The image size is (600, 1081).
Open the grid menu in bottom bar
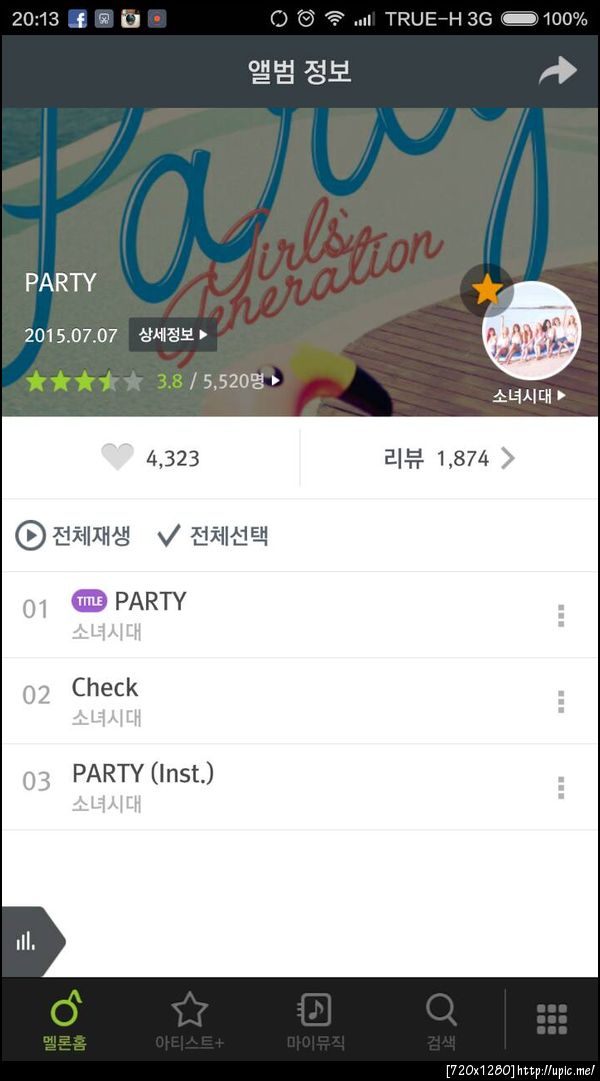[552, 1018]
